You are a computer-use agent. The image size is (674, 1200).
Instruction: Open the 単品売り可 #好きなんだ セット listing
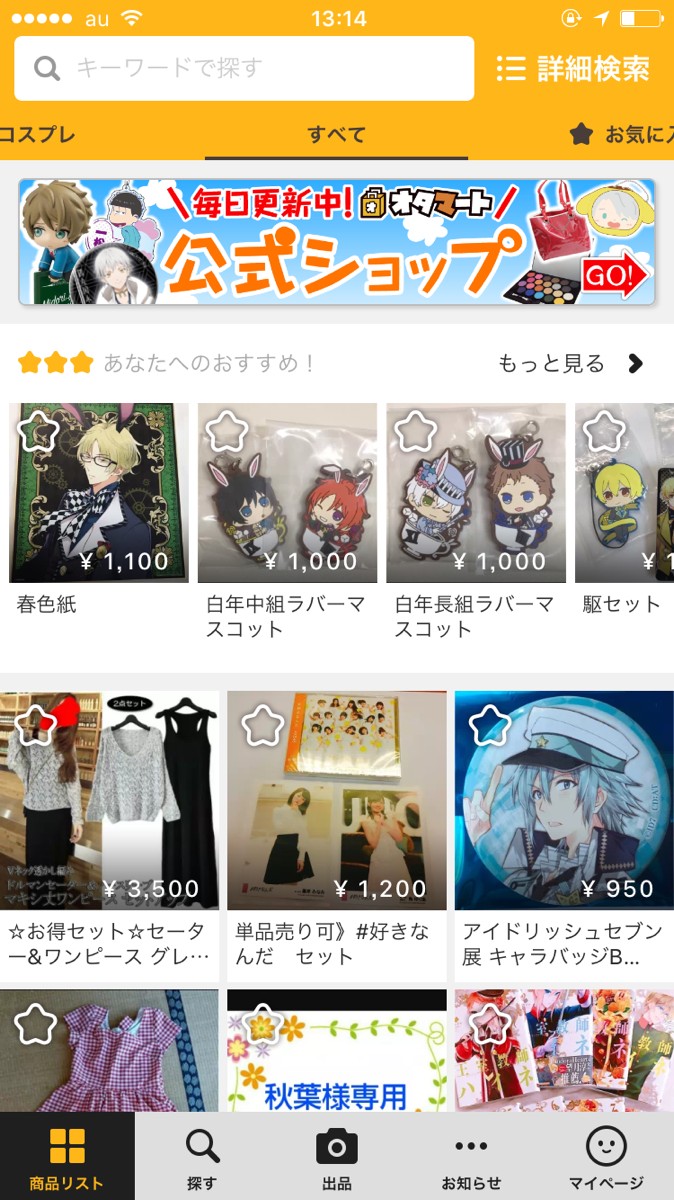(x=337, y=800)
